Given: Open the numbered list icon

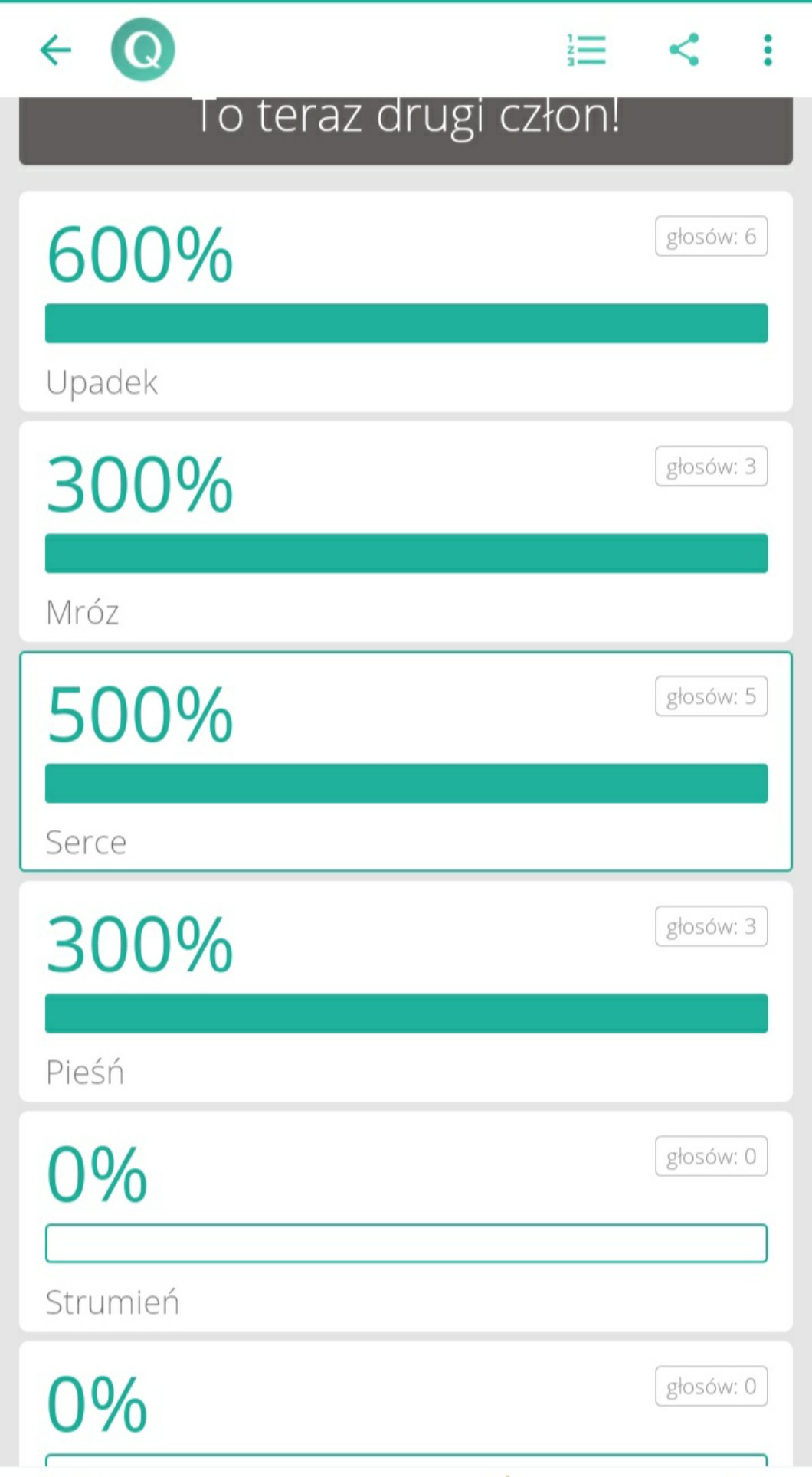Looking at the screenshot, I should click(x=586, y=51).
